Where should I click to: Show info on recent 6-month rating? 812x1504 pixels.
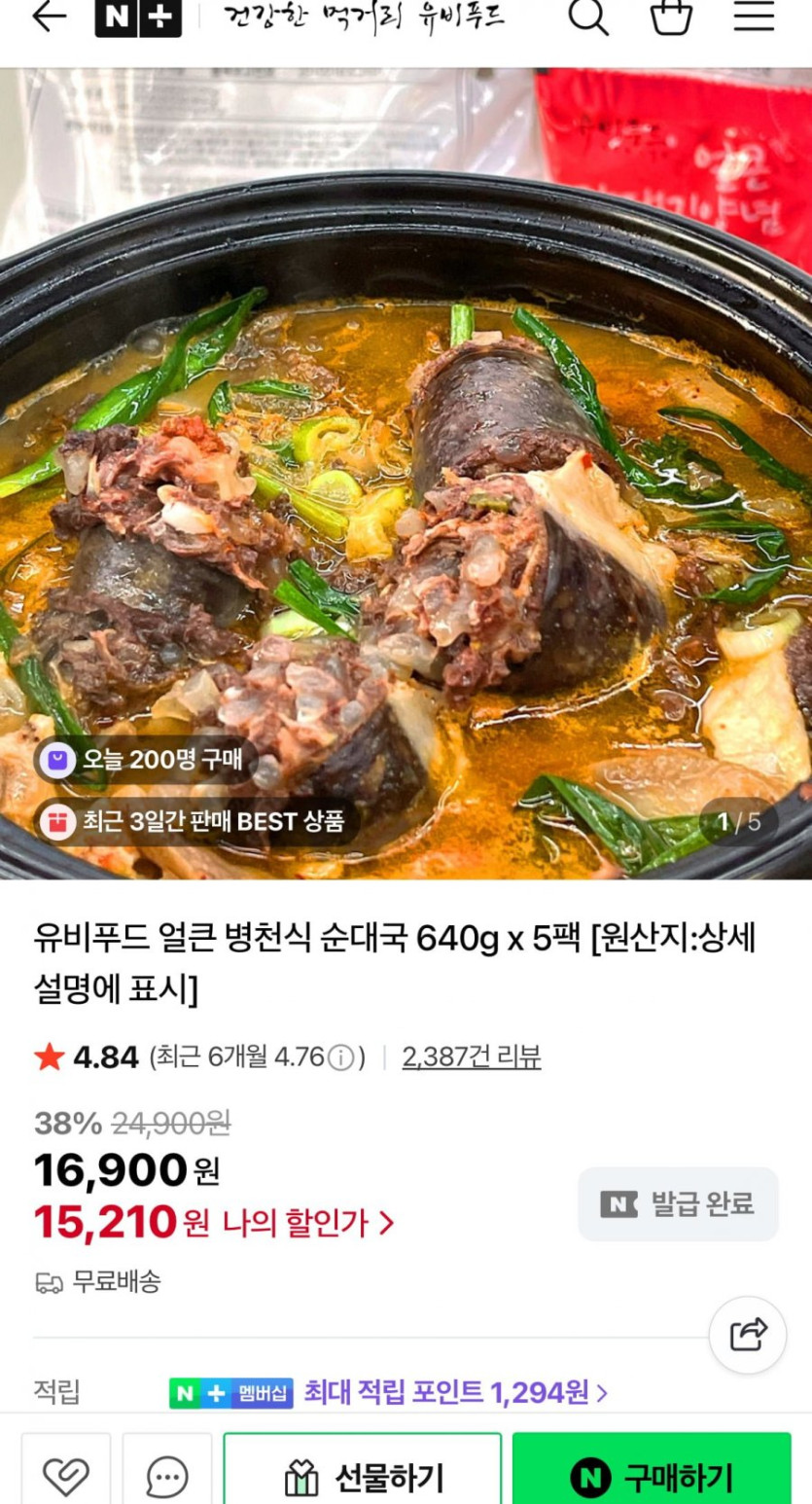point(340,1057)
